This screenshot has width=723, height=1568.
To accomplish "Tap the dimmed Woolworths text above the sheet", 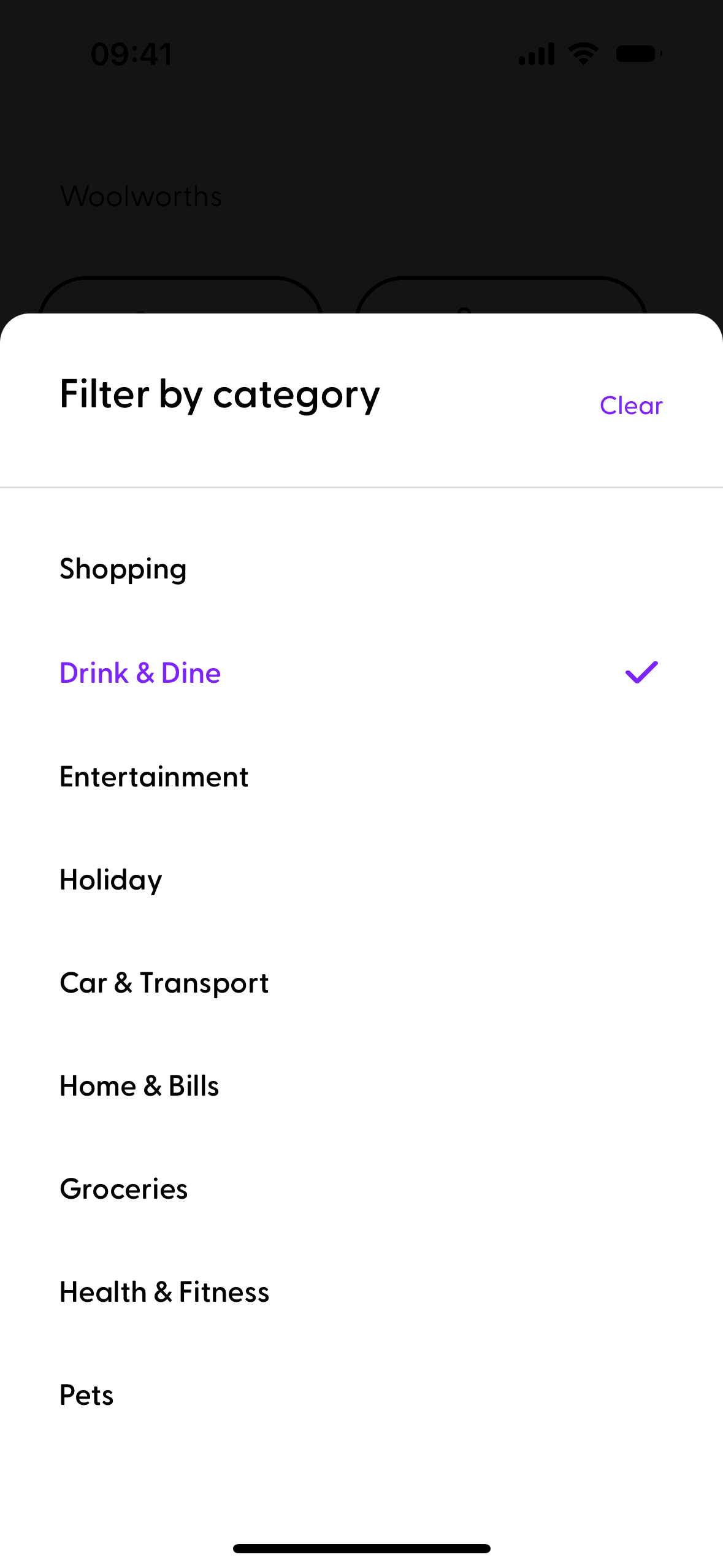I will click(141, 196).
